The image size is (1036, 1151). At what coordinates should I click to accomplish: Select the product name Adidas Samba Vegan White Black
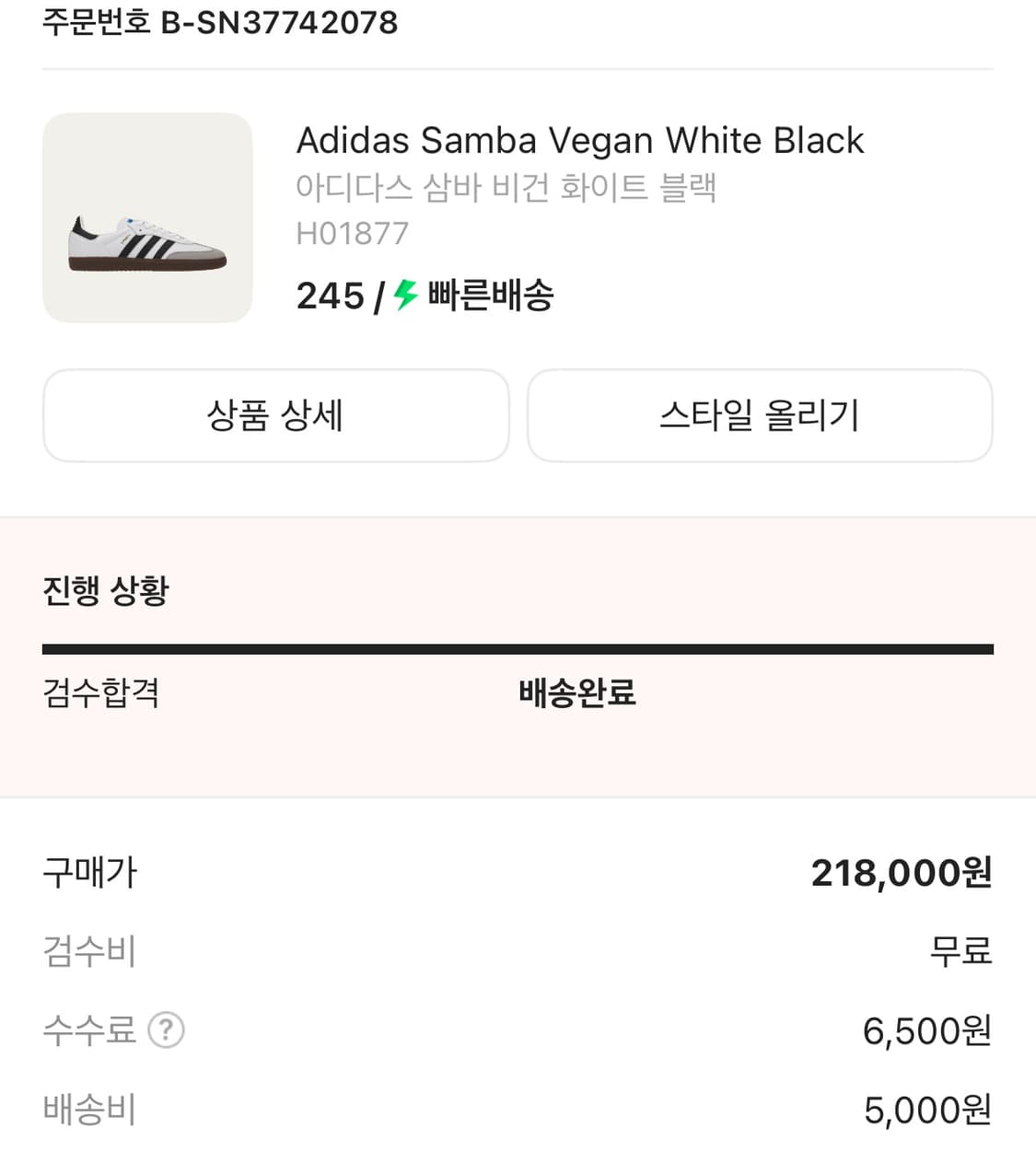pos(580,140)
